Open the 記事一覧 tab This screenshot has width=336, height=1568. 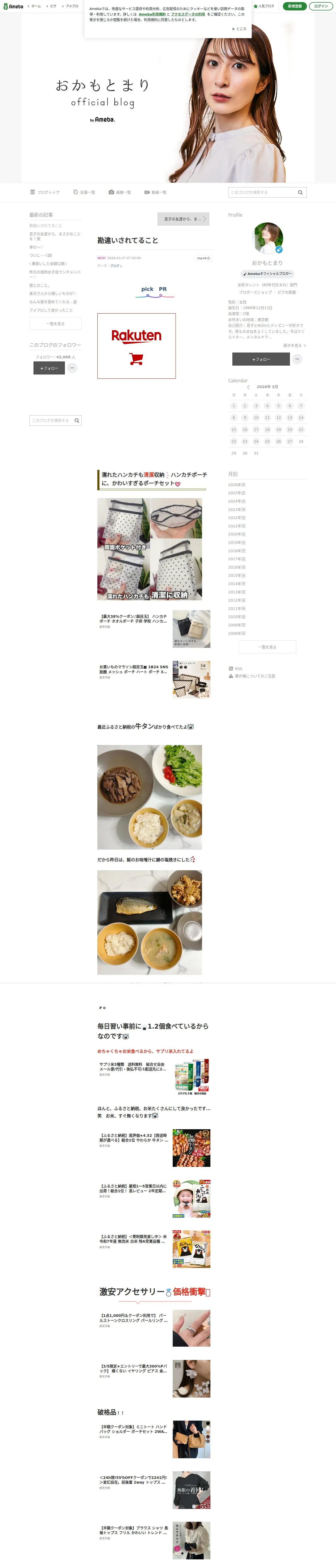[x=84, y=192]
